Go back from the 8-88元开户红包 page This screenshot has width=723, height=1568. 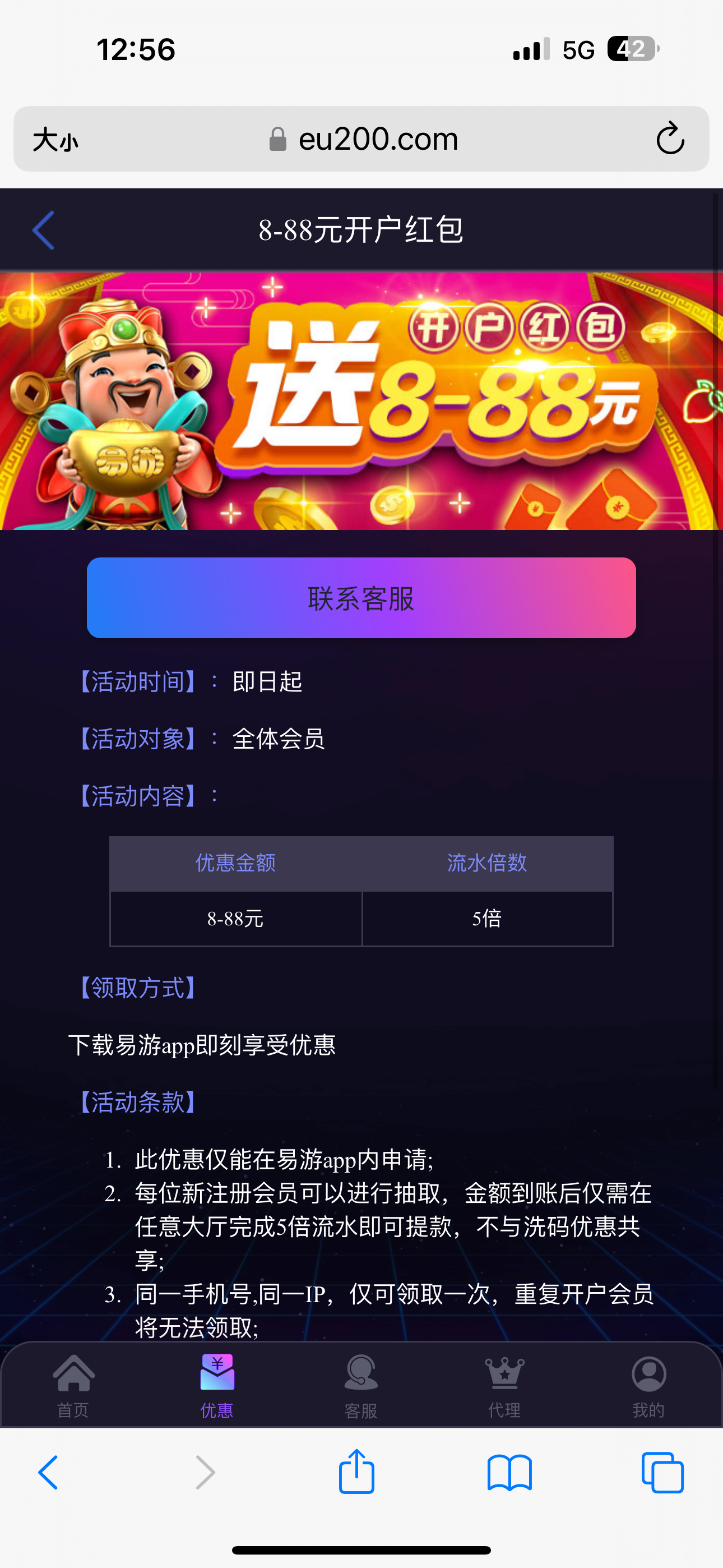point(44,230)
